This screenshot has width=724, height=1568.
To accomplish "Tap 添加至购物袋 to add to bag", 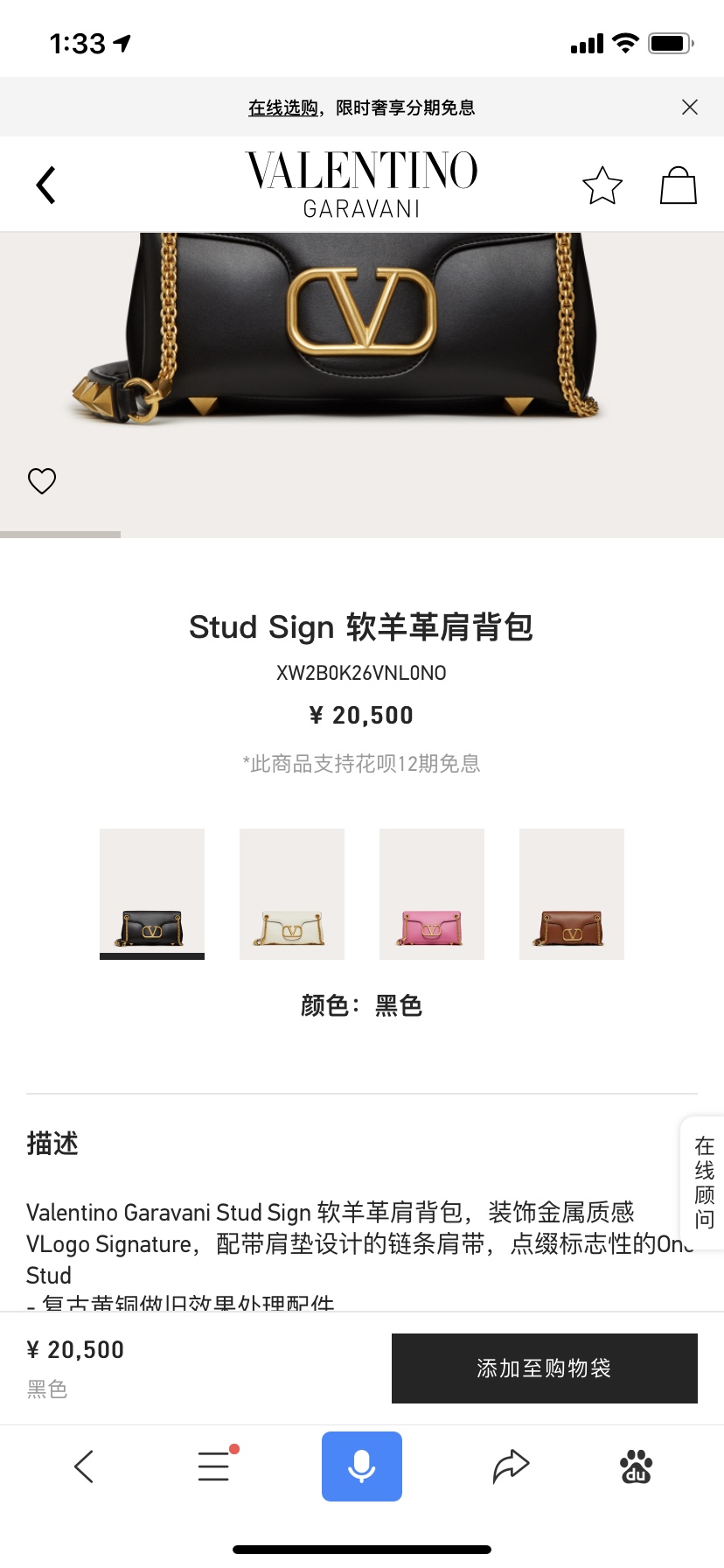I will pos(544,1368).
